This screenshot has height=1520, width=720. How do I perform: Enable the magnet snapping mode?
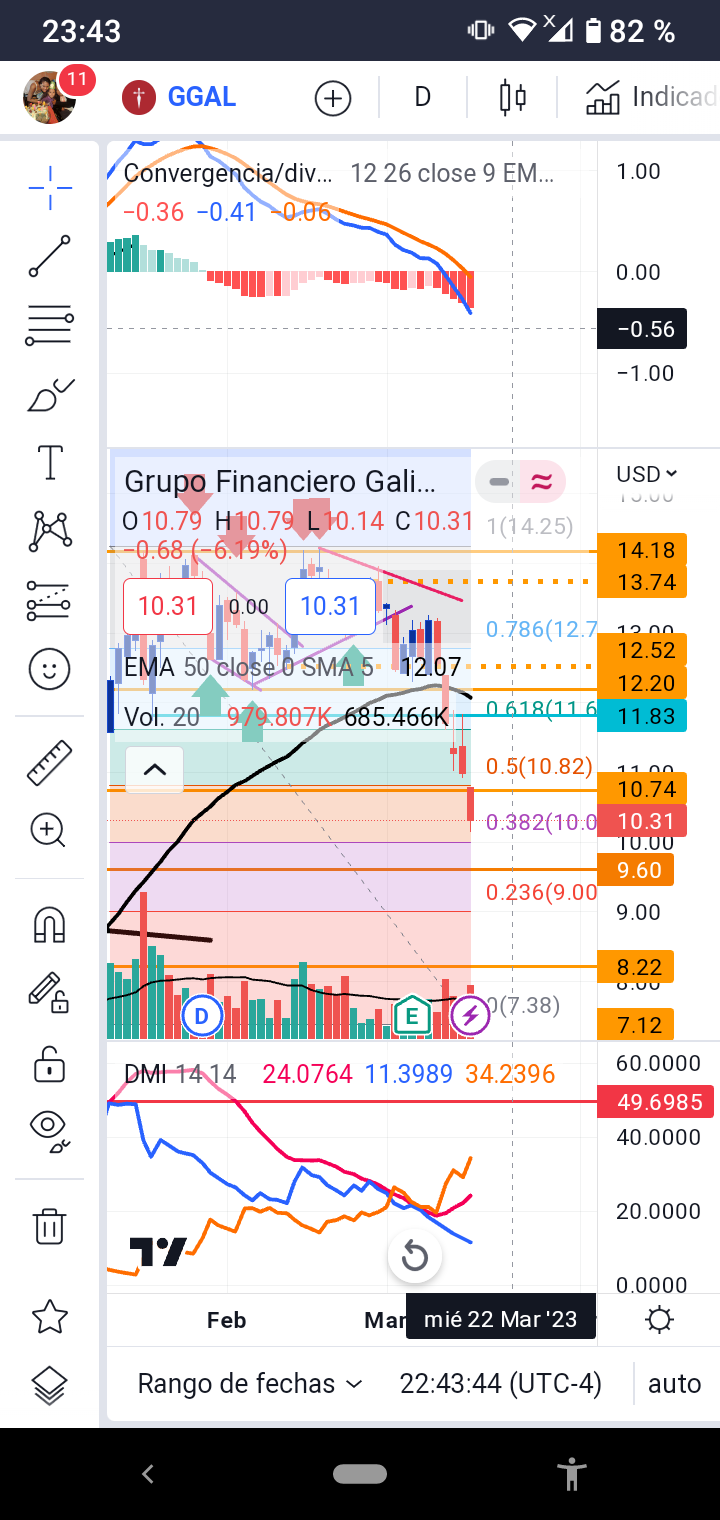(x=50, y=925)
